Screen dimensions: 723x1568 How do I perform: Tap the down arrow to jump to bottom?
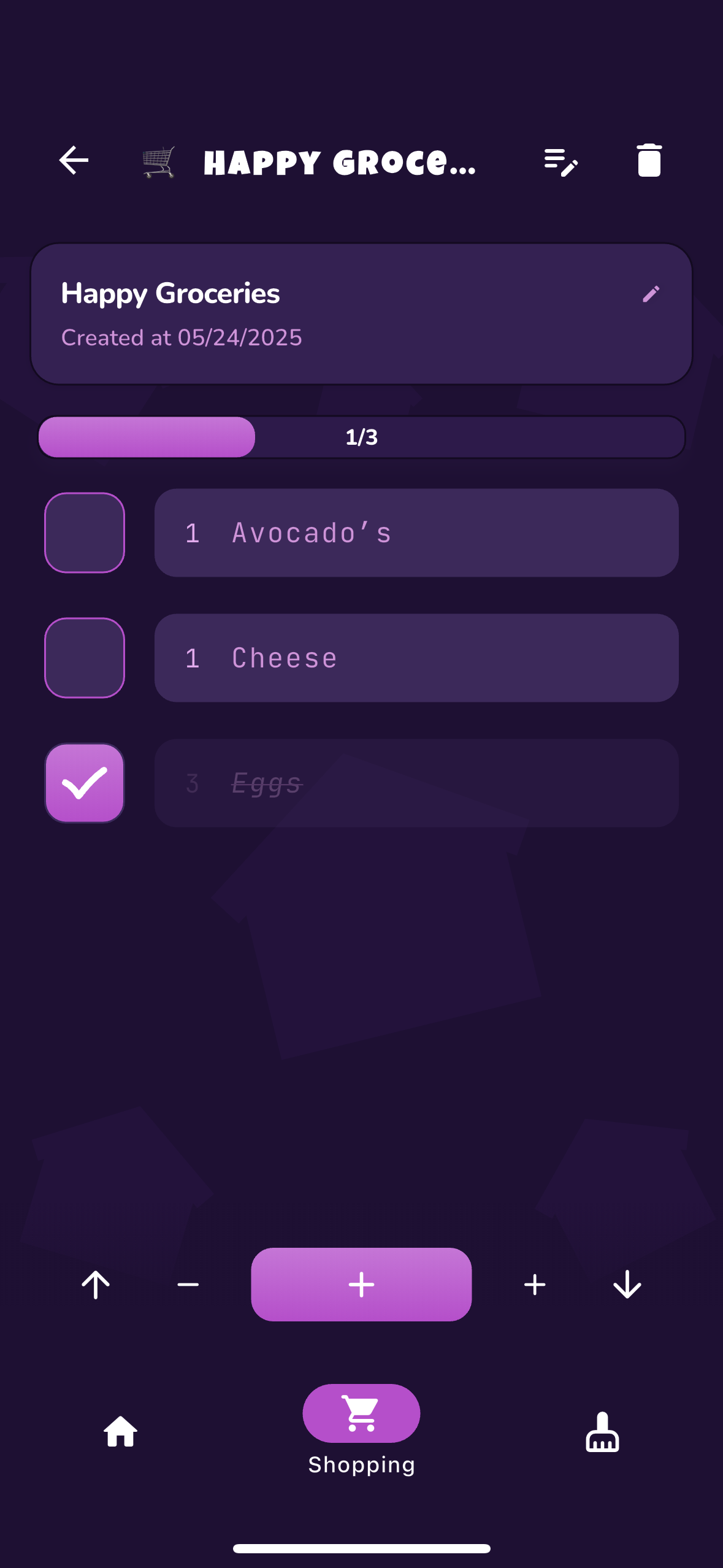coord(628,1284)
